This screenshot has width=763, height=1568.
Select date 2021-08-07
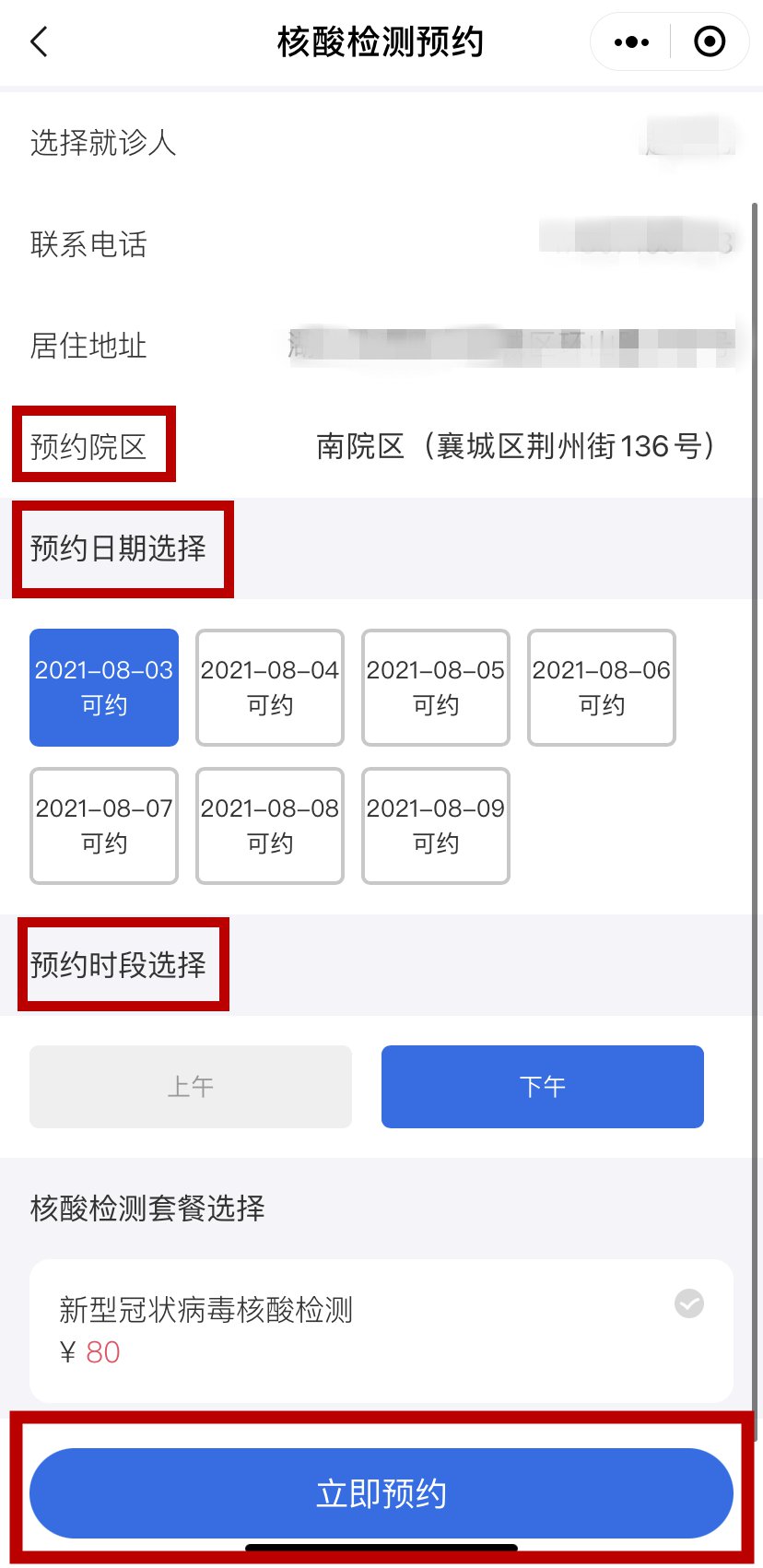104,826
